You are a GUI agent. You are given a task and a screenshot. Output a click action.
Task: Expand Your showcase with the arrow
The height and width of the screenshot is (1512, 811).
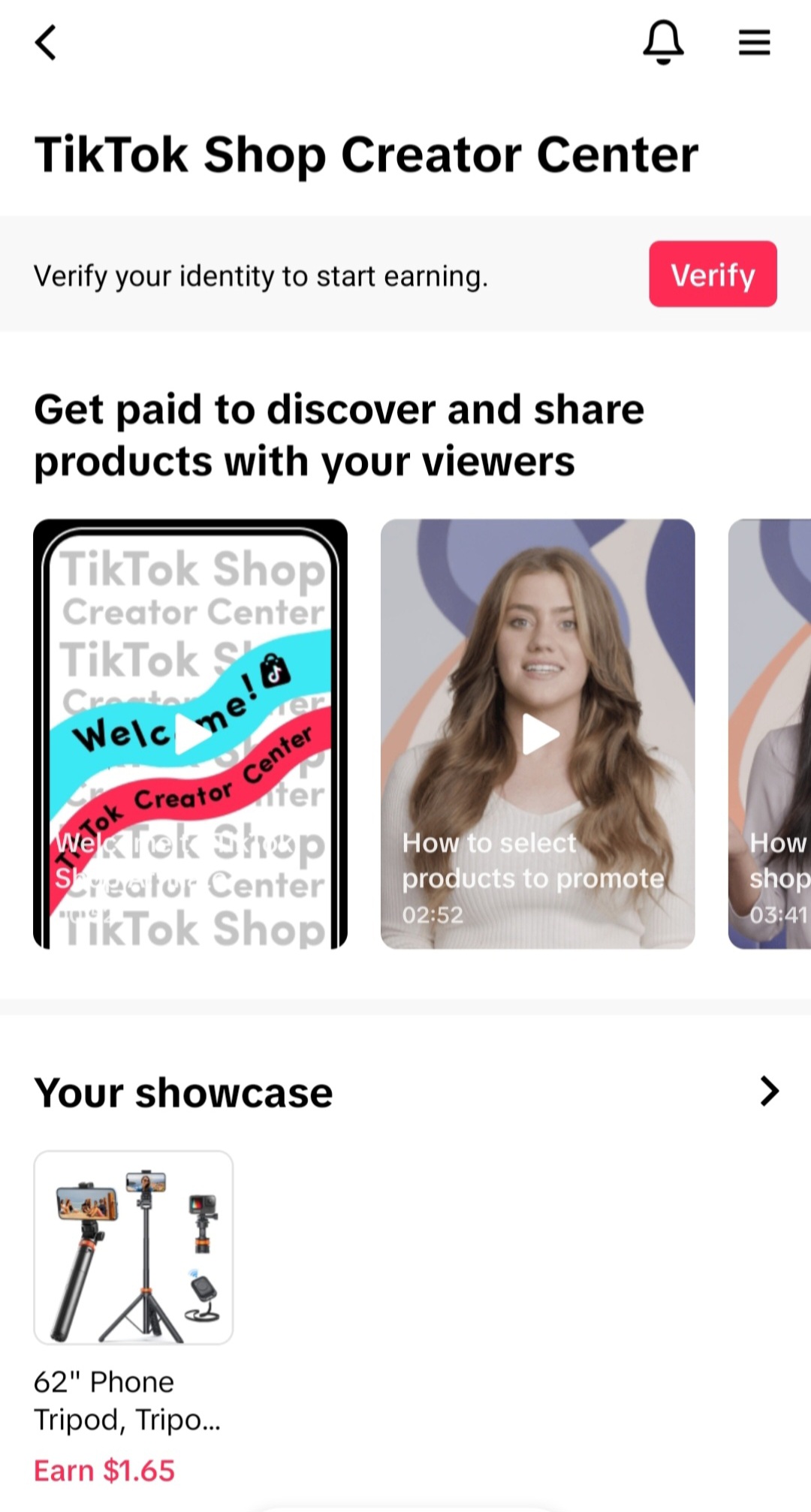[x=769, y=1091]
